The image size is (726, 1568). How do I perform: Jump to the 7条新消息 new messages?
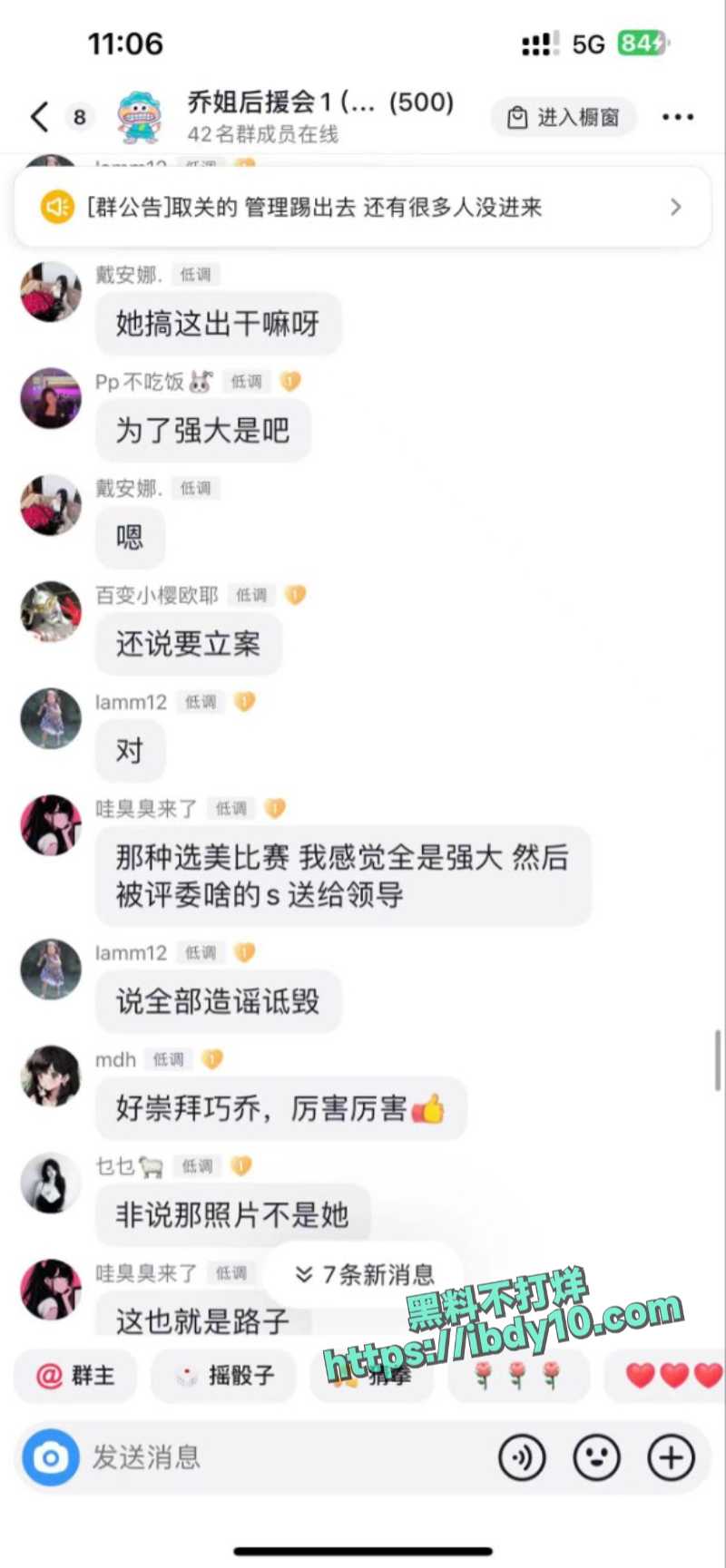click(365, 1274)
